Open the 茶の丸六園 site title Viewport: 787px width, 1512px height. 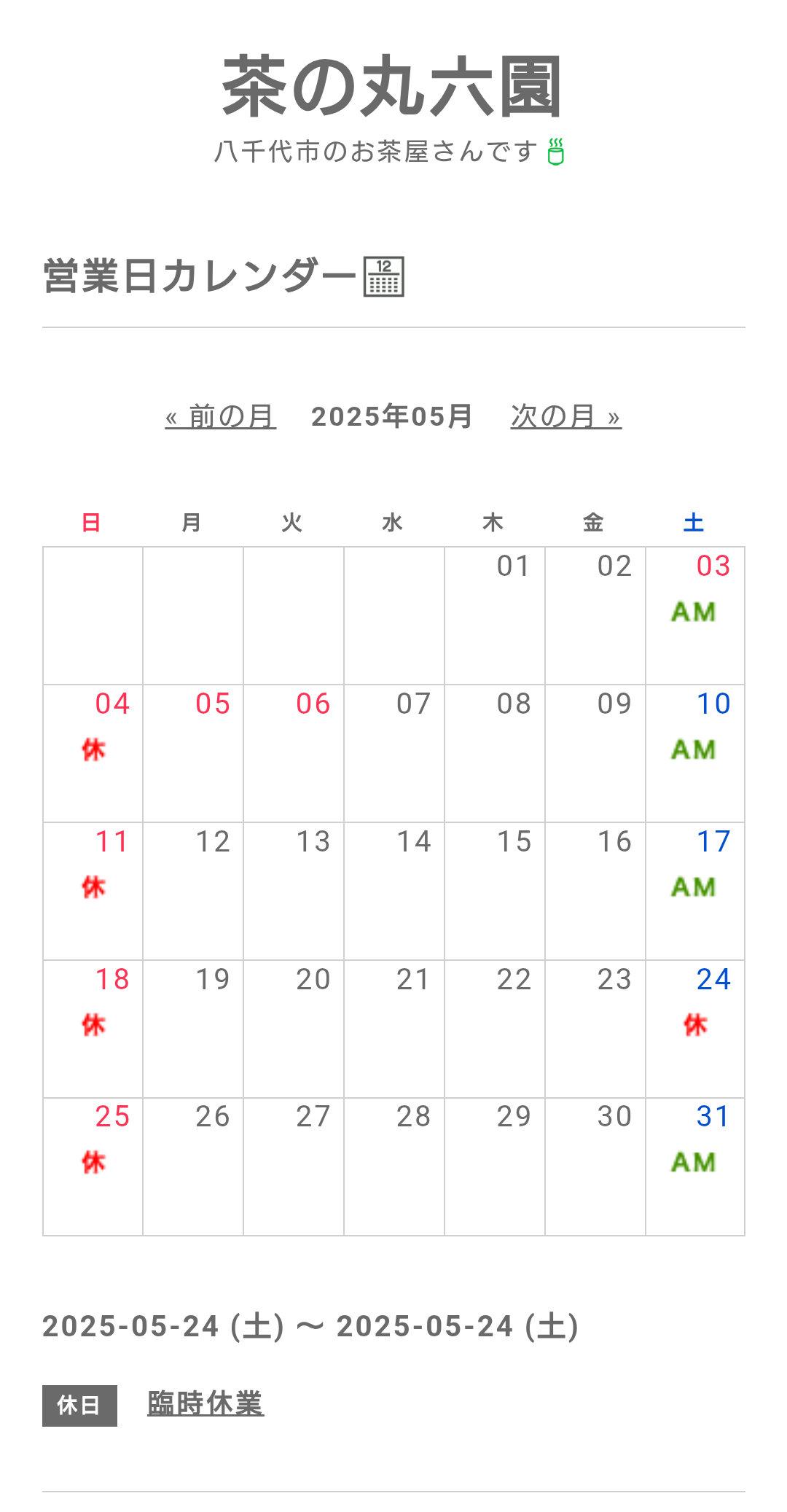pyautogui.click(x=393, y=87)
